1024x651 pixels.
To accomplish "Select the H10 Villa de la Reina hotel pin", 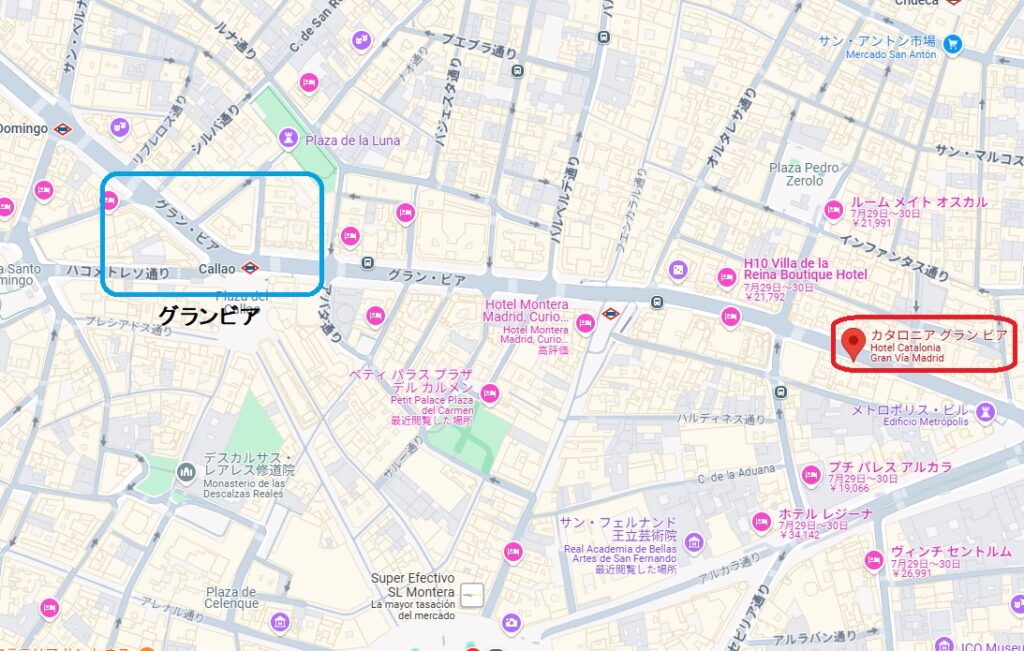I will click(x=727, y=277).
